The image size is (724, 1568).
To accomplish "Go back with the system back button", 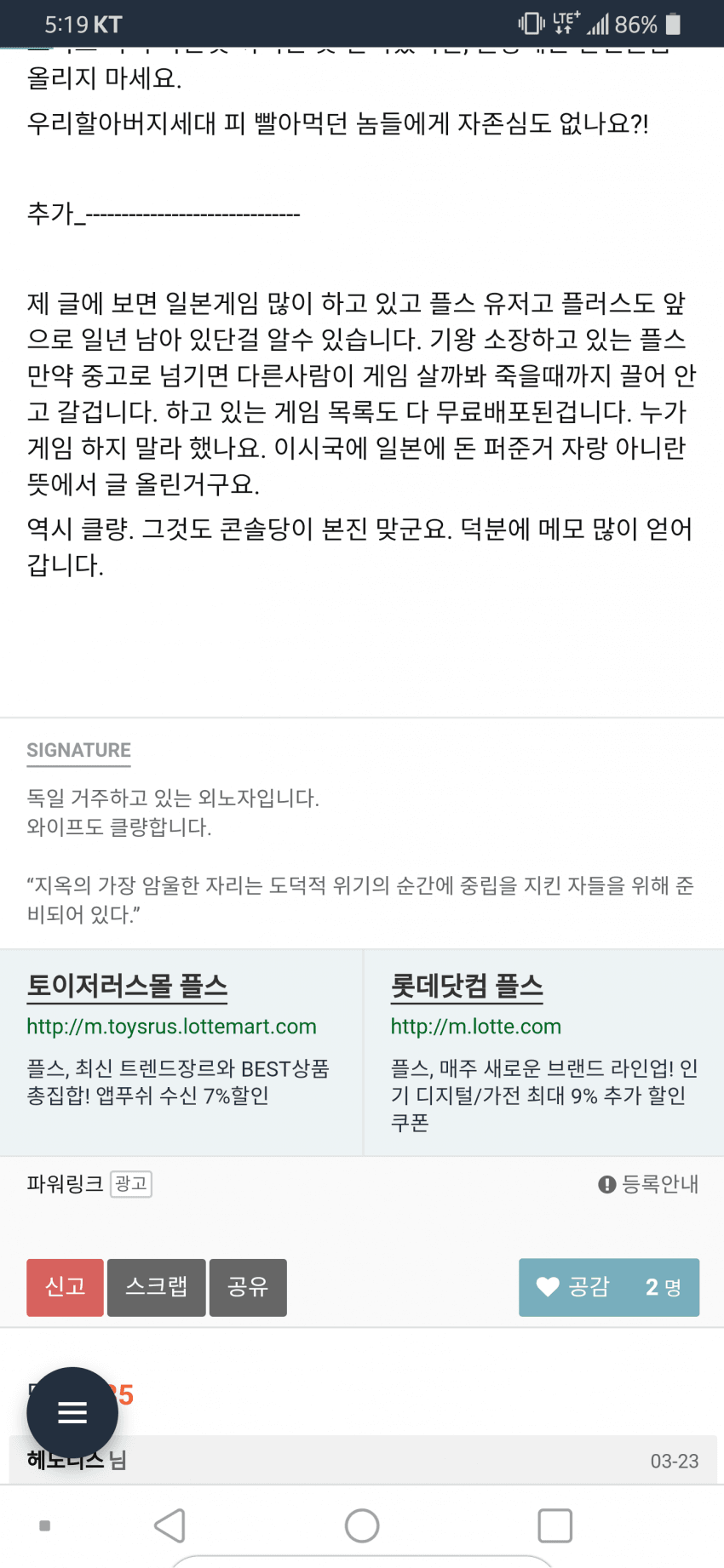I will coord(170,1525).
